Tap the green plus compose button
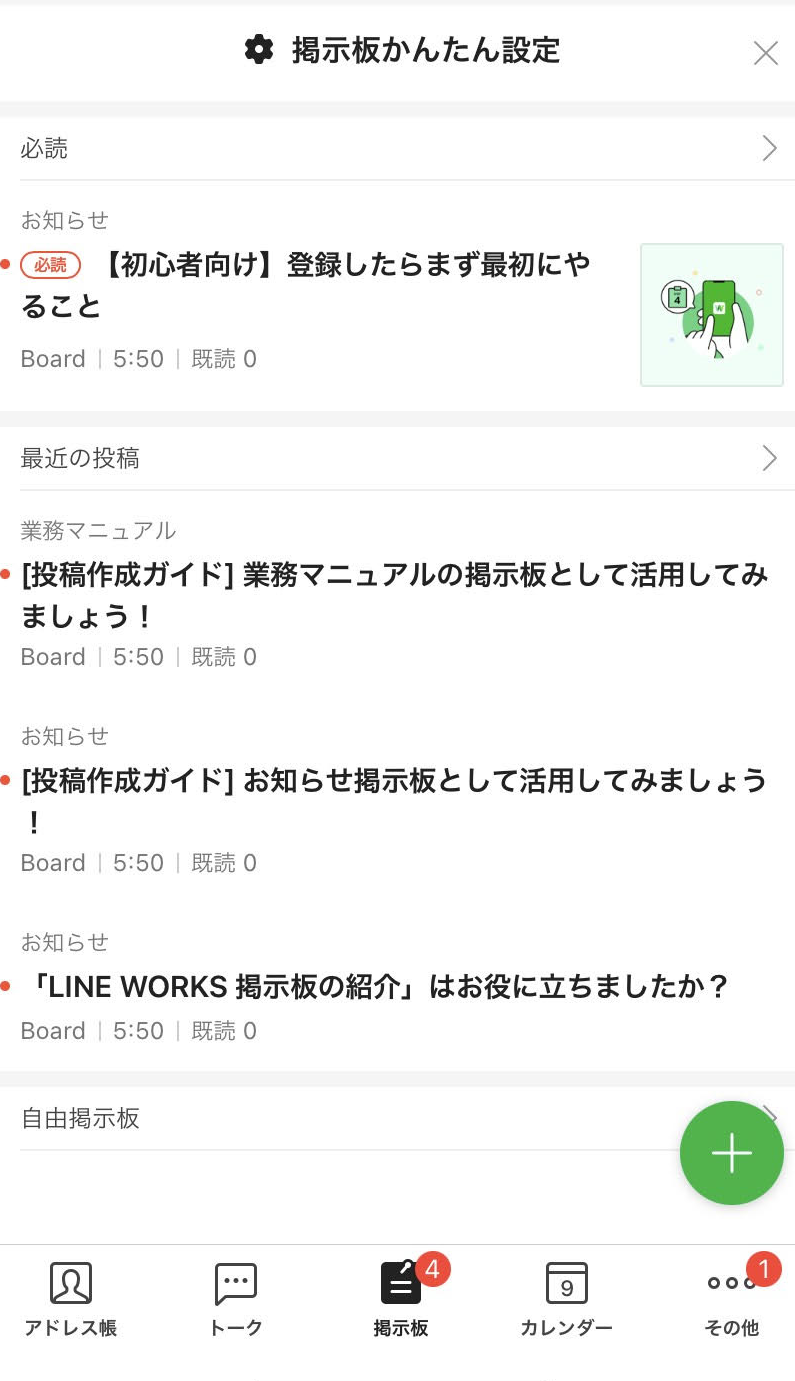Viewport: 795px width, 1381px height. (731, 1152)
